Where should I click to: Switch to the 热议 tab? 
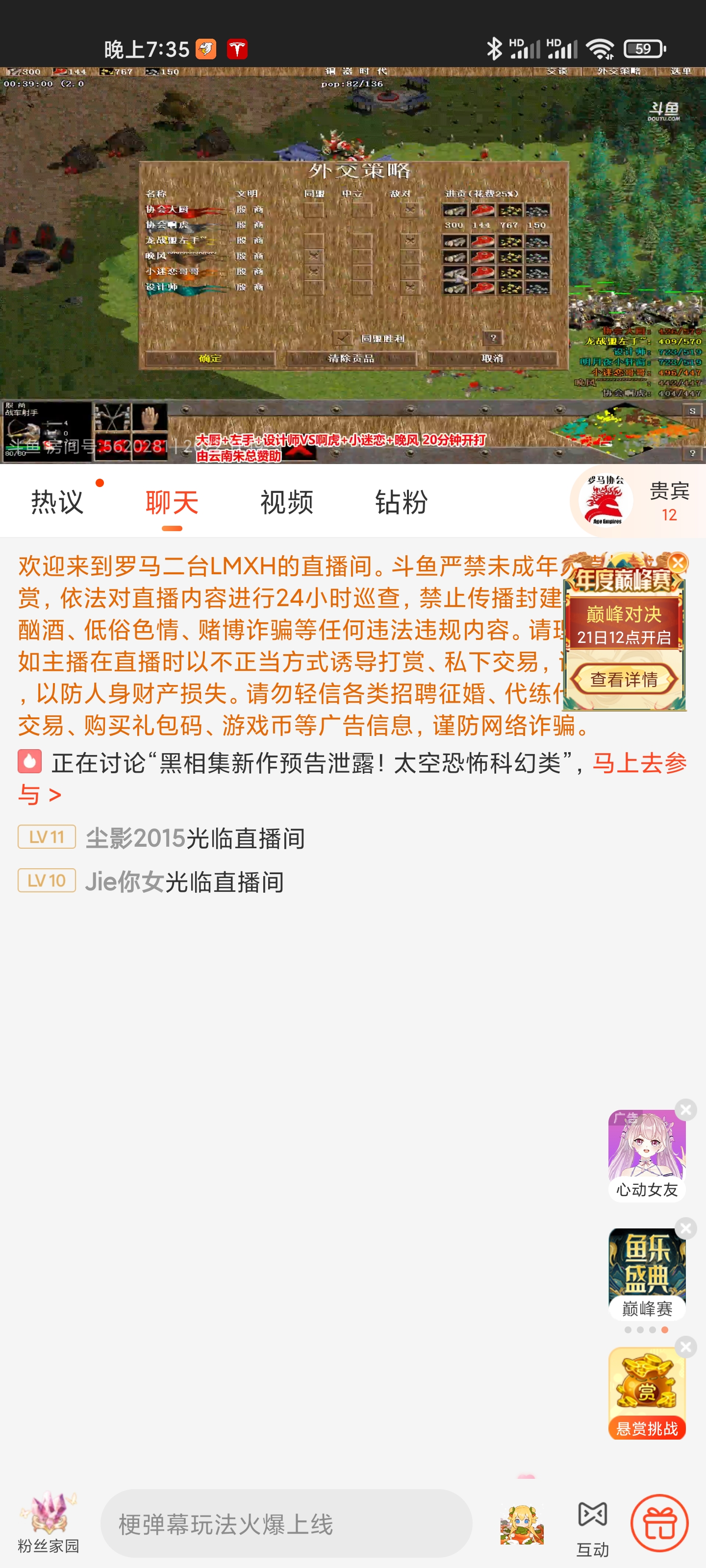tap(57, 502)
